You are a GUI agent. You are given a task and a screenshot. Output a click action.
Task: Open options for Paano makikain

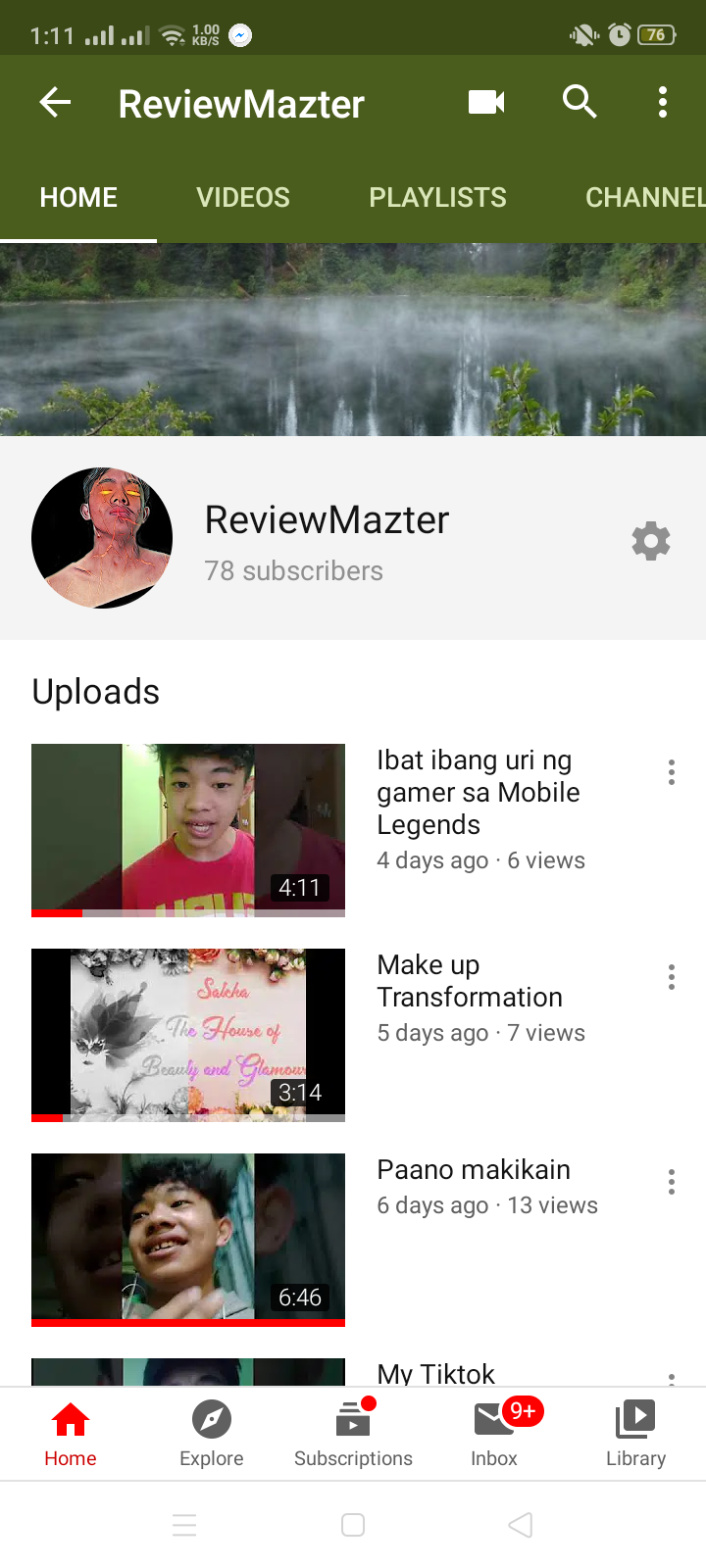672,1182
